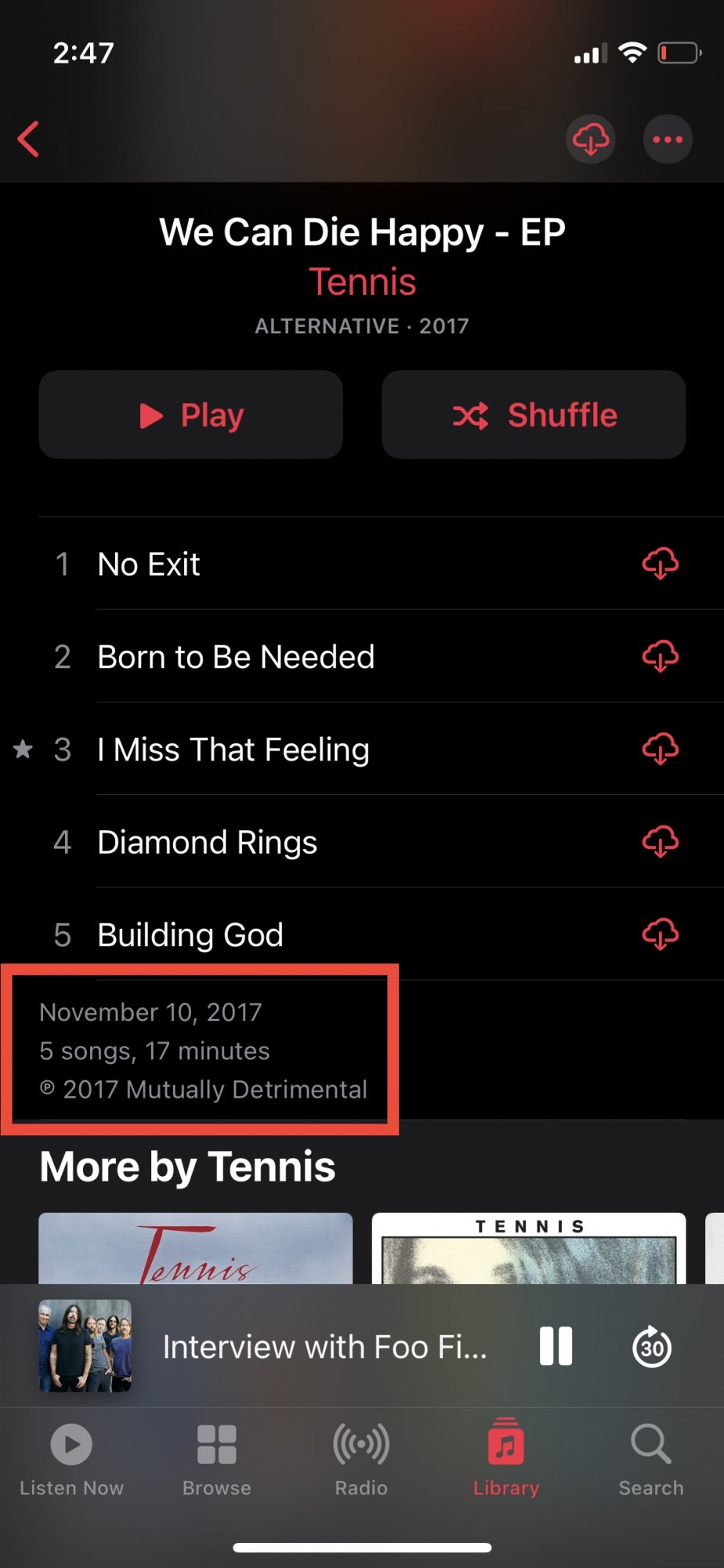The height and width of the screenshot is (1568, 724).
Task: Open the first album under More by Tennis
Action: [x=195, y=1248]
